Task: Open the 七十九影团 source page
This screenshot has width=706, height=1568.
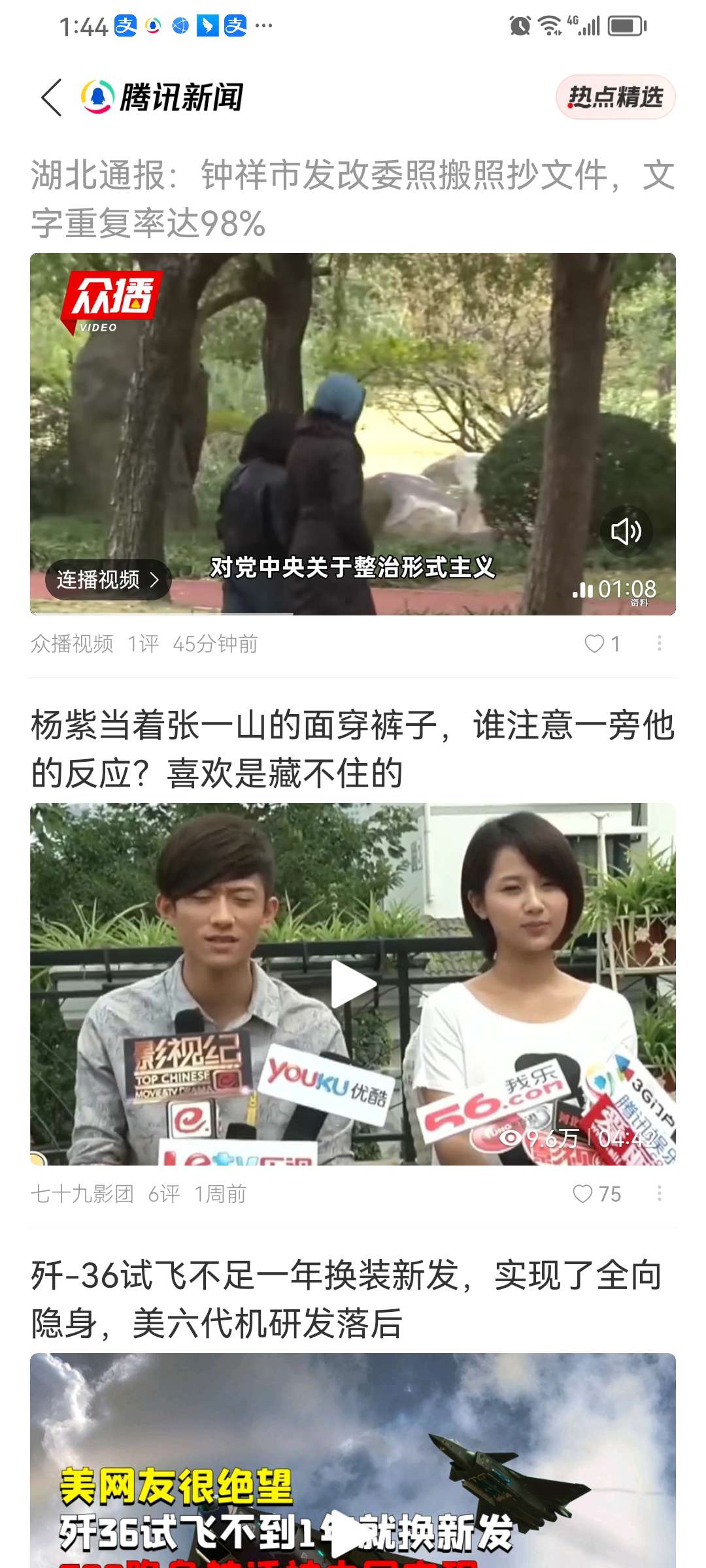Action: (x=82, y=1194)
